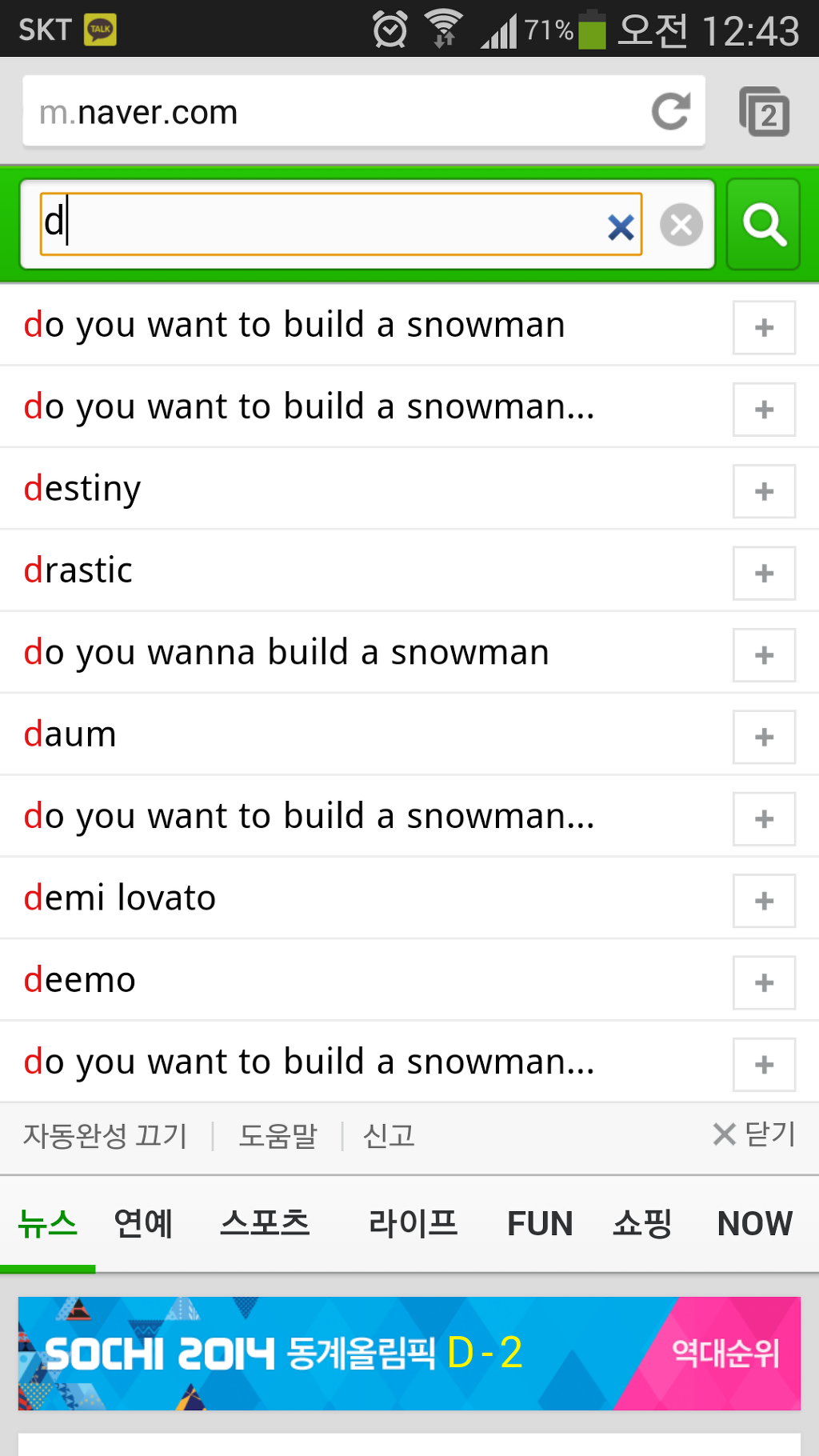This screenshot has width=819, height=1456.
Task: Open the 신고 report link
Action: click(389, 1135)
